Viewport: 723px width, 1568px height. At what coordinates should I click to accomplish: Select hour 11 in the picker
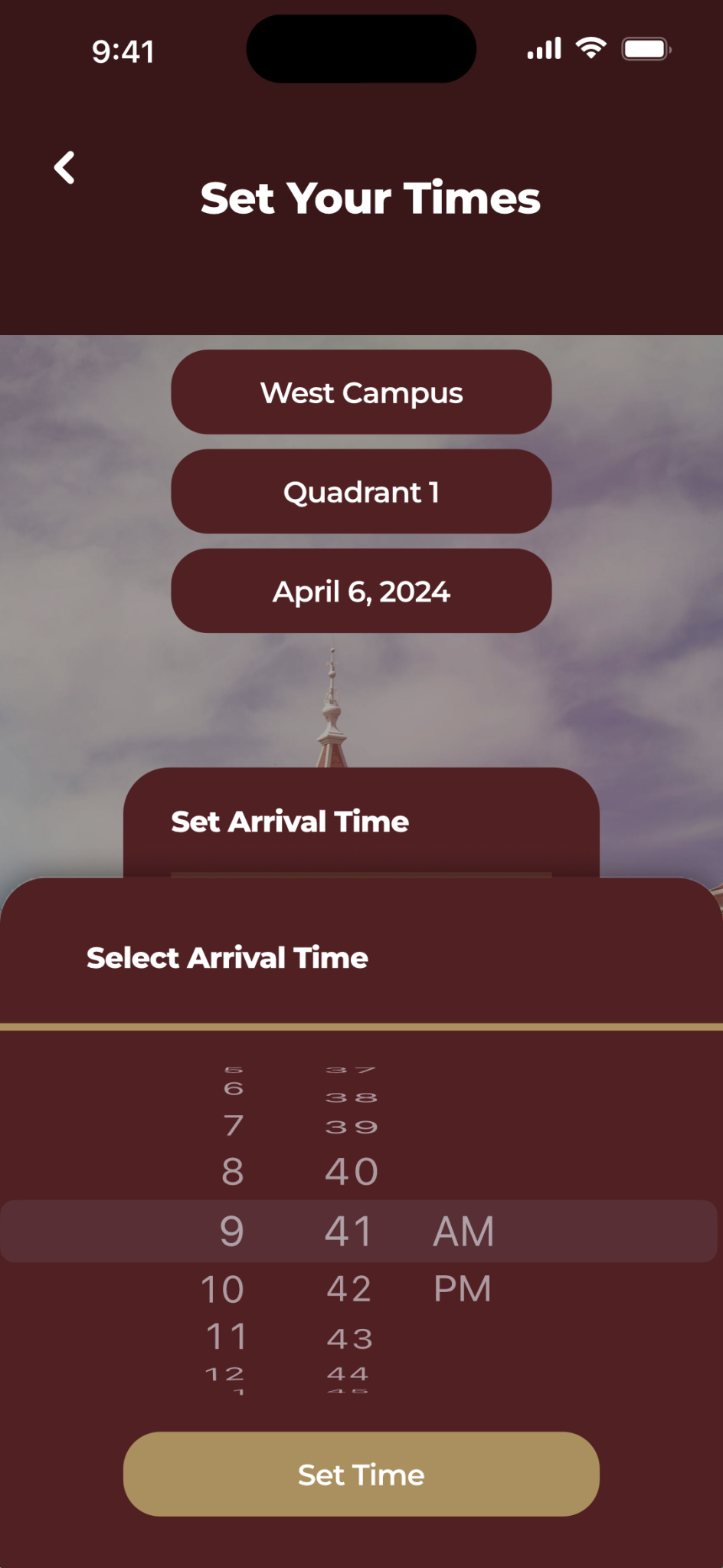[x=227, y=1337]
